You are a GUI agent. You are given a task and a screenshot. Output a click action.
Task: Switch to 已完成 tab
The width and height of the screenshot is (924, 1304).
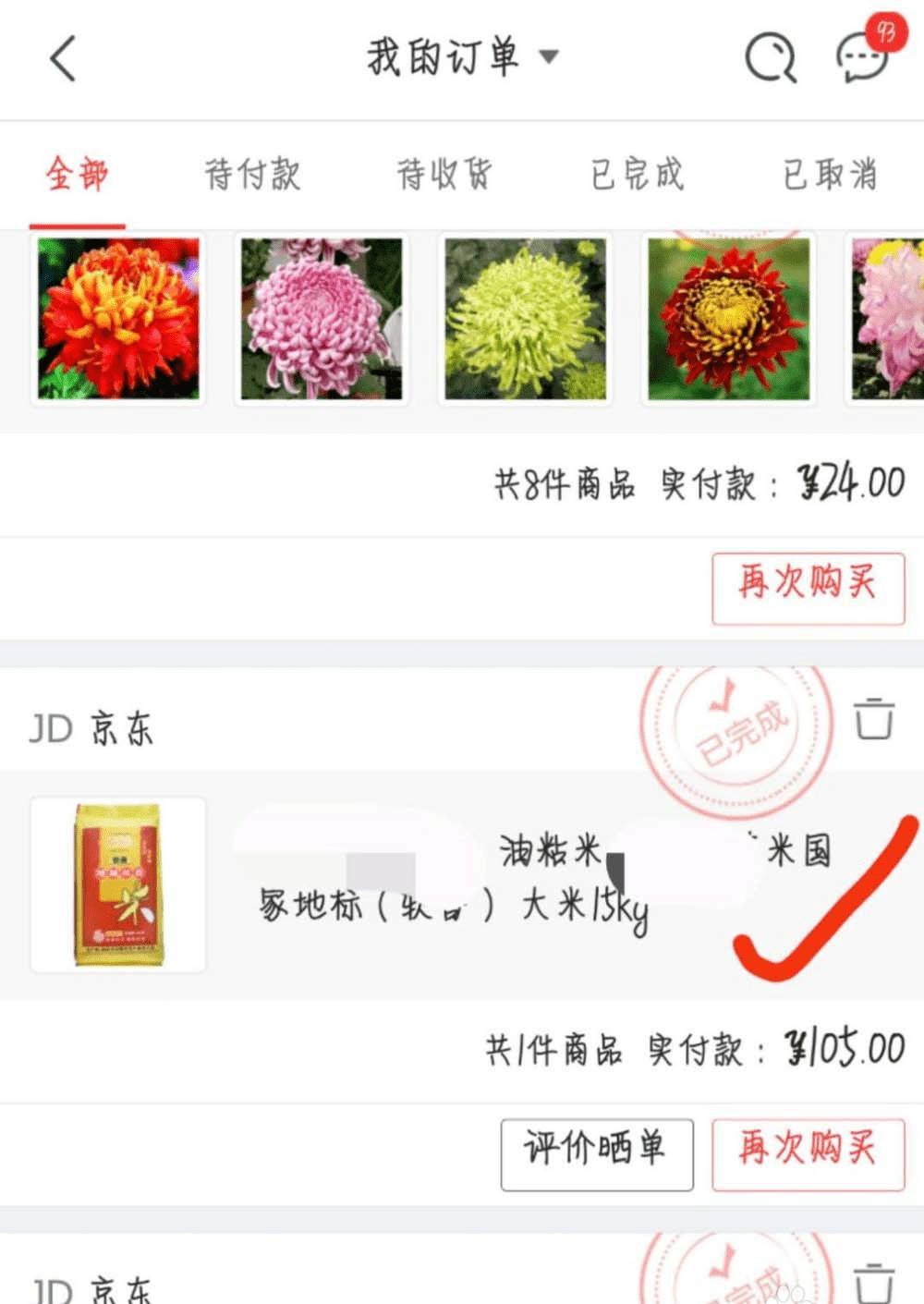coord(637,174)
